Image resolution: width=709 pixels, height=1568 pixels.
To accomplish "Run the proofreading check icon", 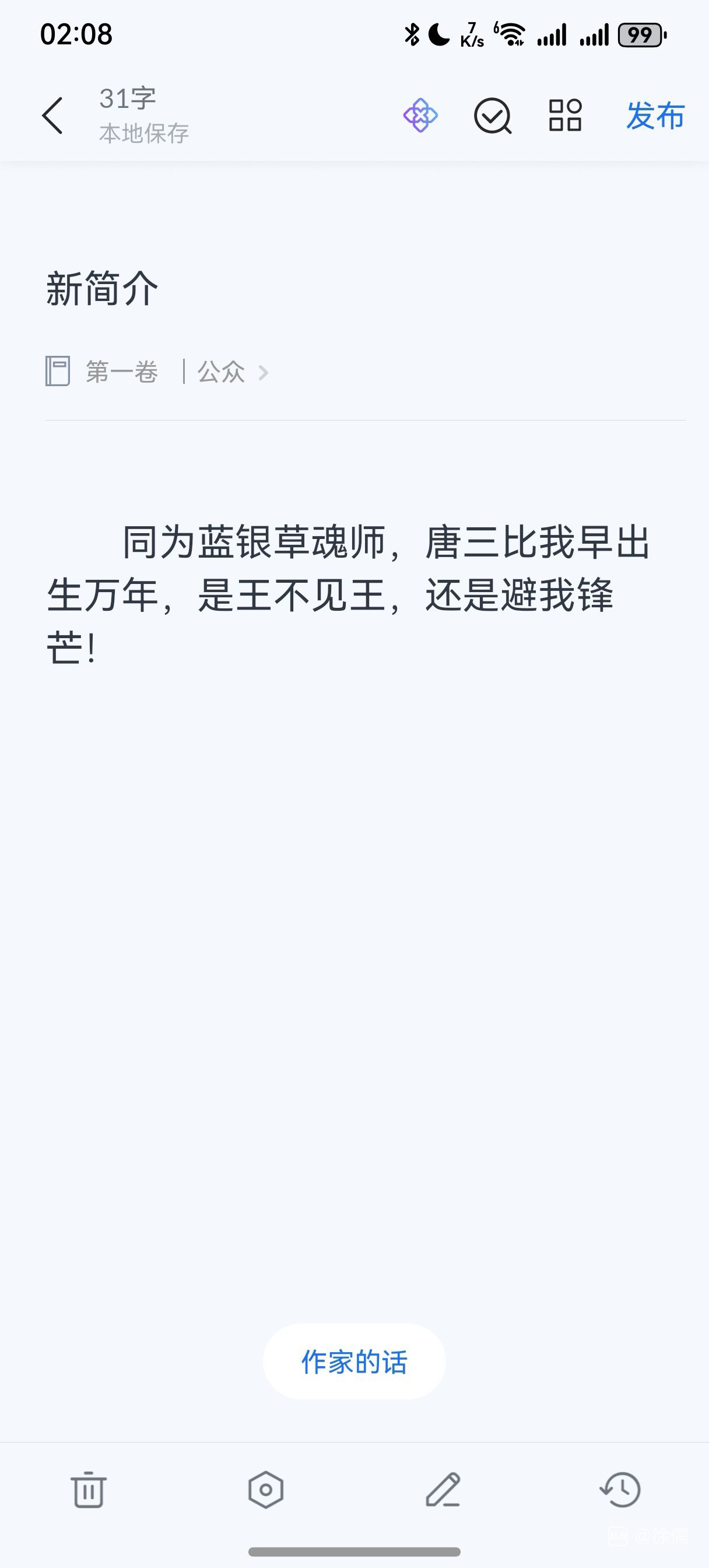I will click(492, 116).
